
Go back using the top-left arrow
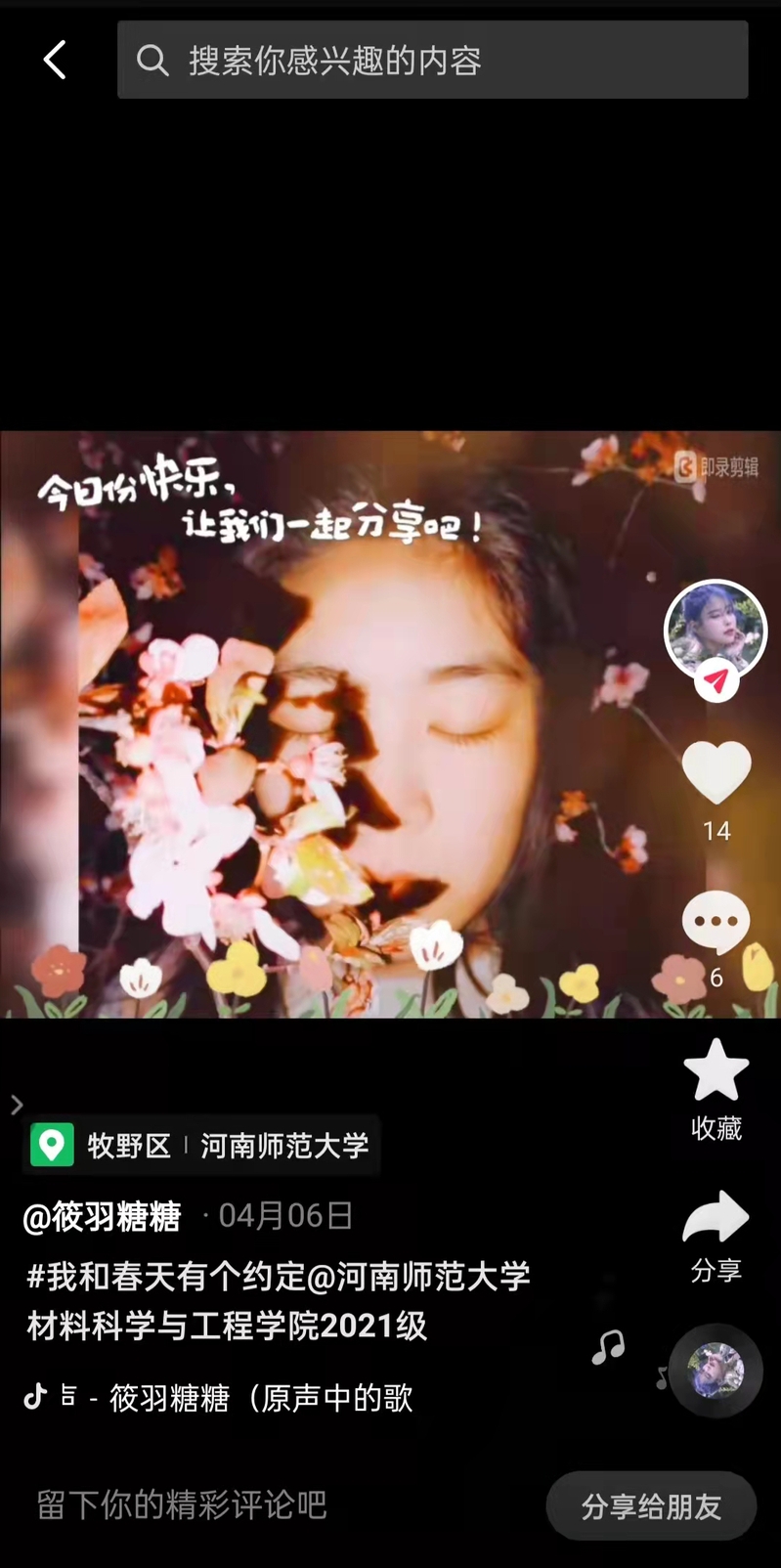tap(55, 61)
